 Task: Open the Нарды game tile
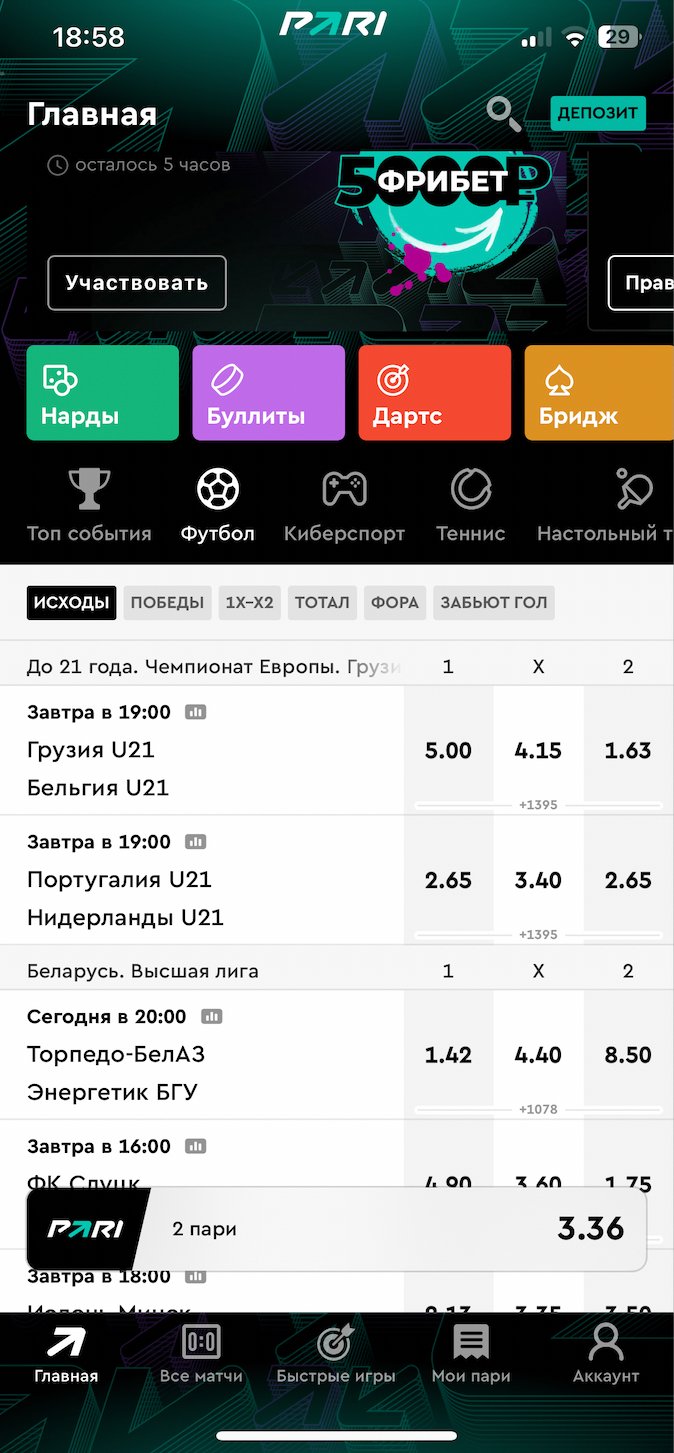click(103, 393)
